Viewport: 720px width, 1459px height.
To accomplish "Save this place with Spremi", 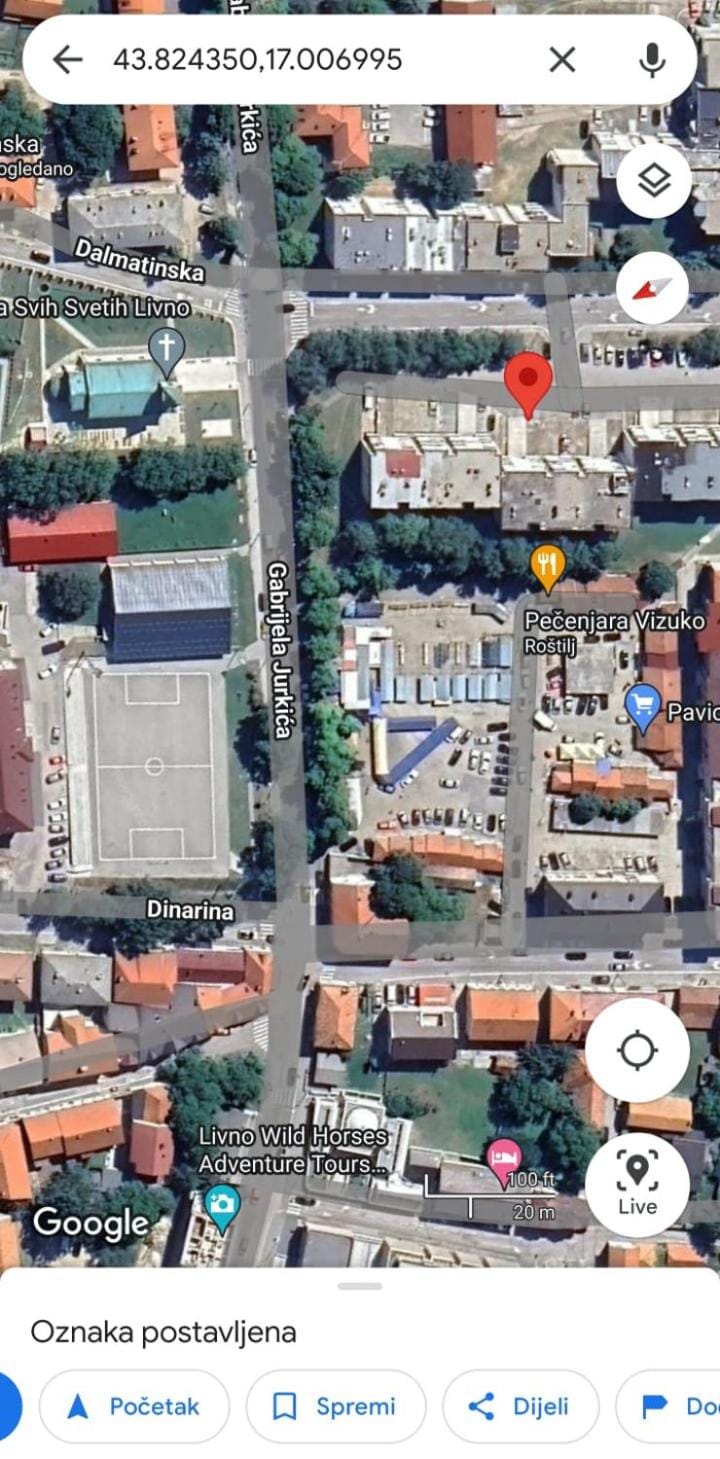I will coord(336,1406).
